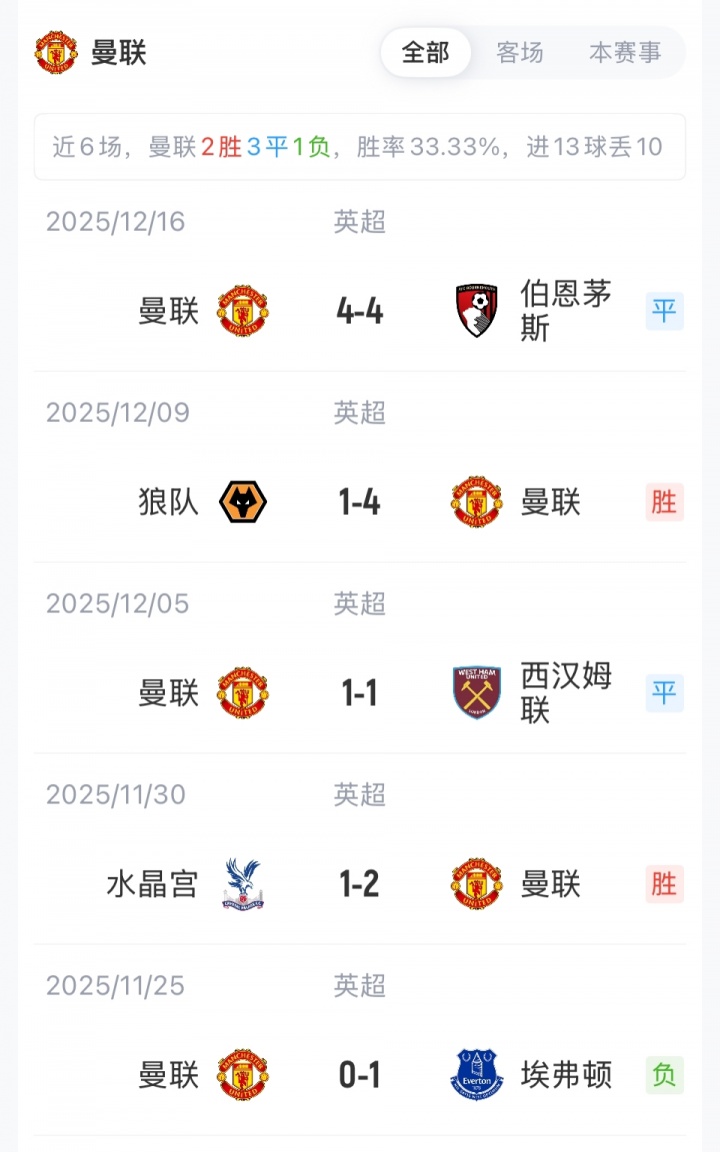Tap the 水晶宫 vs 曼联 1-2 match
Screen dimensions: 720x1152
coord(360,884)
